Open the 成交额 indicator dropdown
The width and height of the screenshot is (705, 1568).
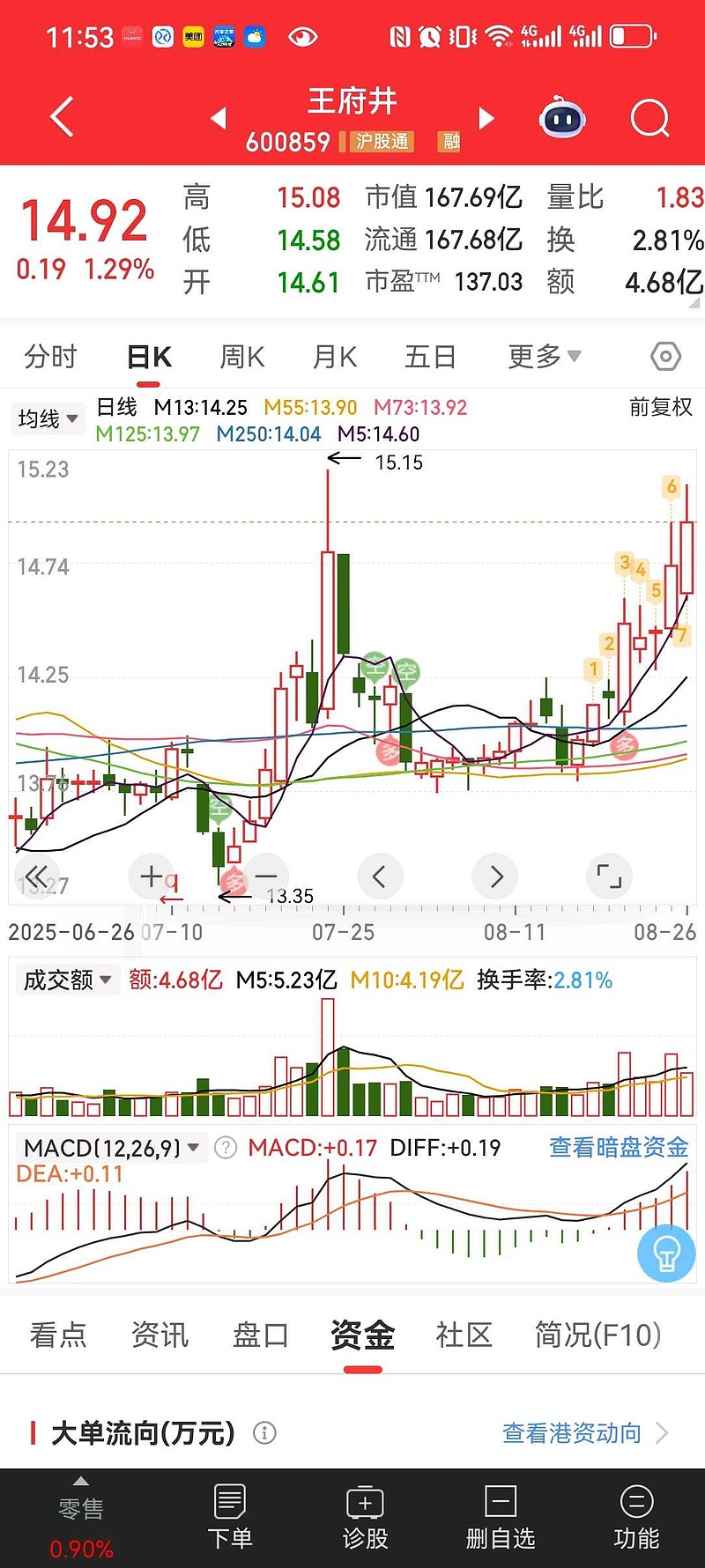(x=66, y=980)
